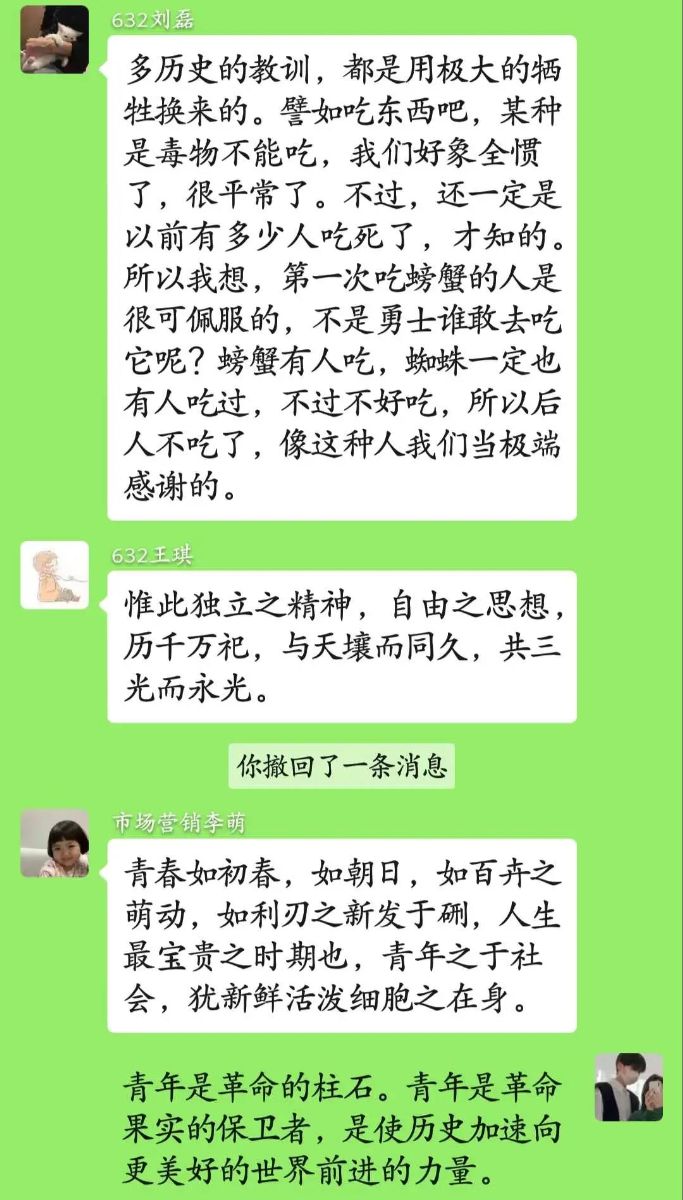The height and width of the screenshot is (1200, 683).
Task: Open 632刘磊's profile avatar
Action: point(54,39)
